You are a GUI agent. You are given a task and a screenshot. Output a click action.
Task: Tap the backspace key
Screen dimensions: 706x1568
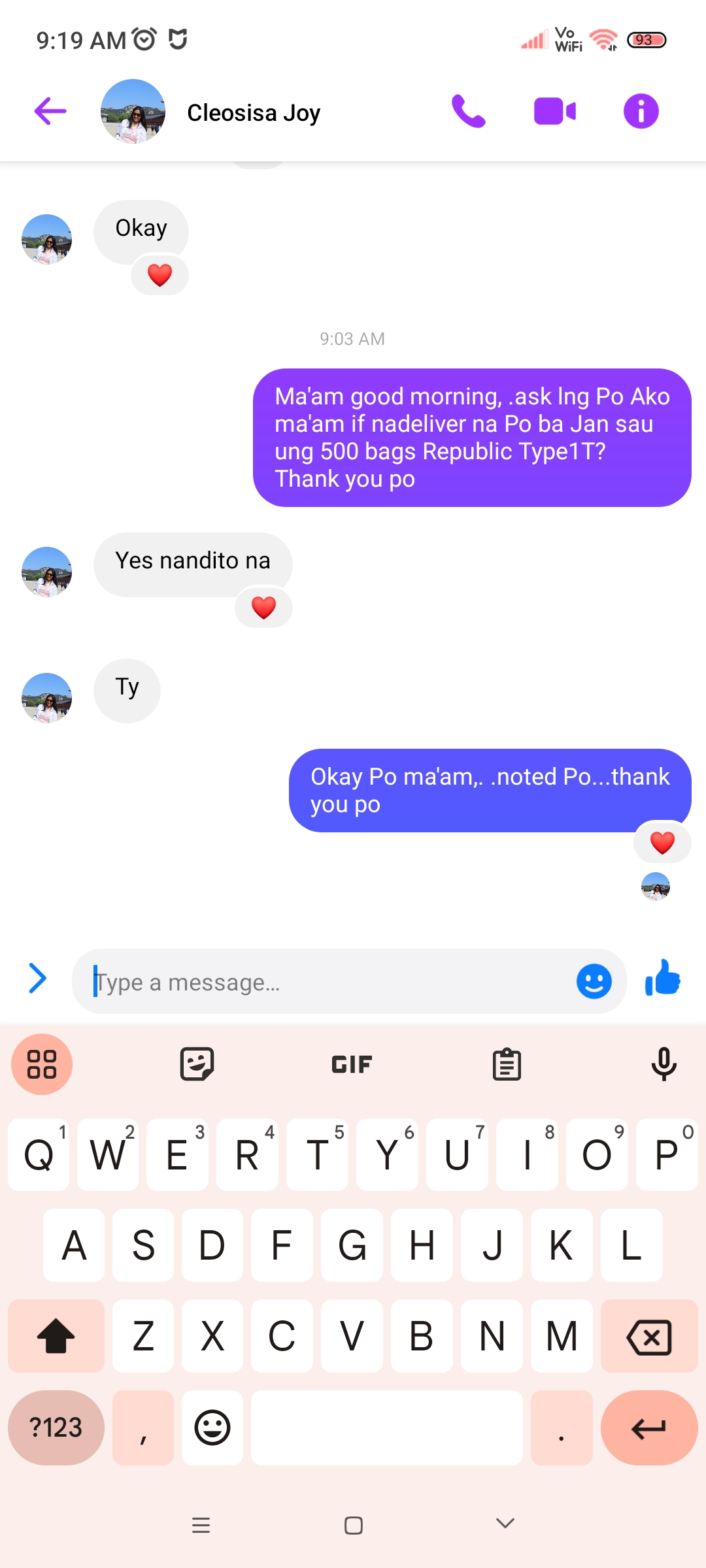(x=648, y=1337)
